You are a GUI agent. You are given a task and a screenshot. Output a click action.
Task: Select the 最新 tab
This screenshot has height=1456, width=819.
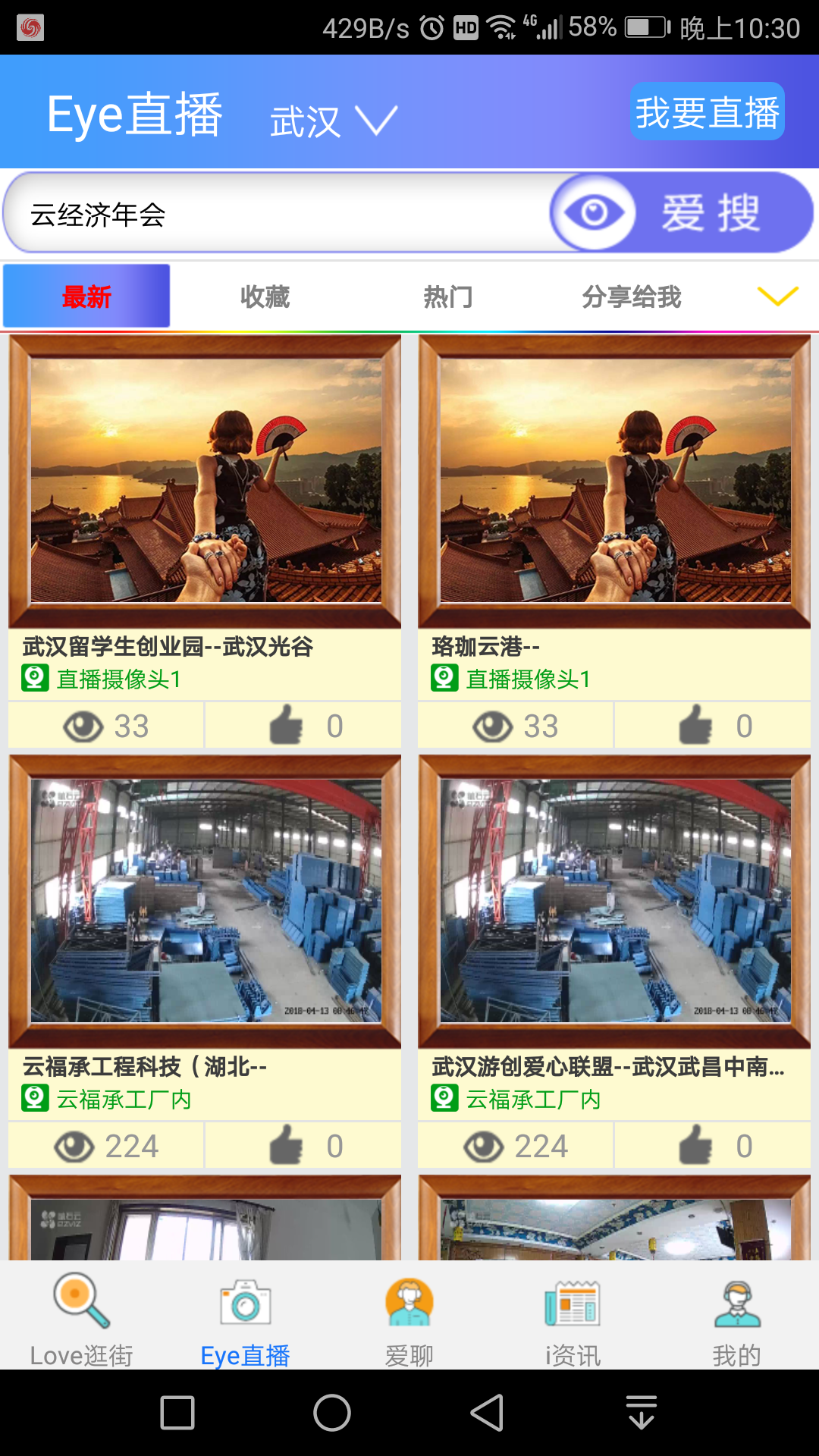pyautogui.click(x=86, y=297)
